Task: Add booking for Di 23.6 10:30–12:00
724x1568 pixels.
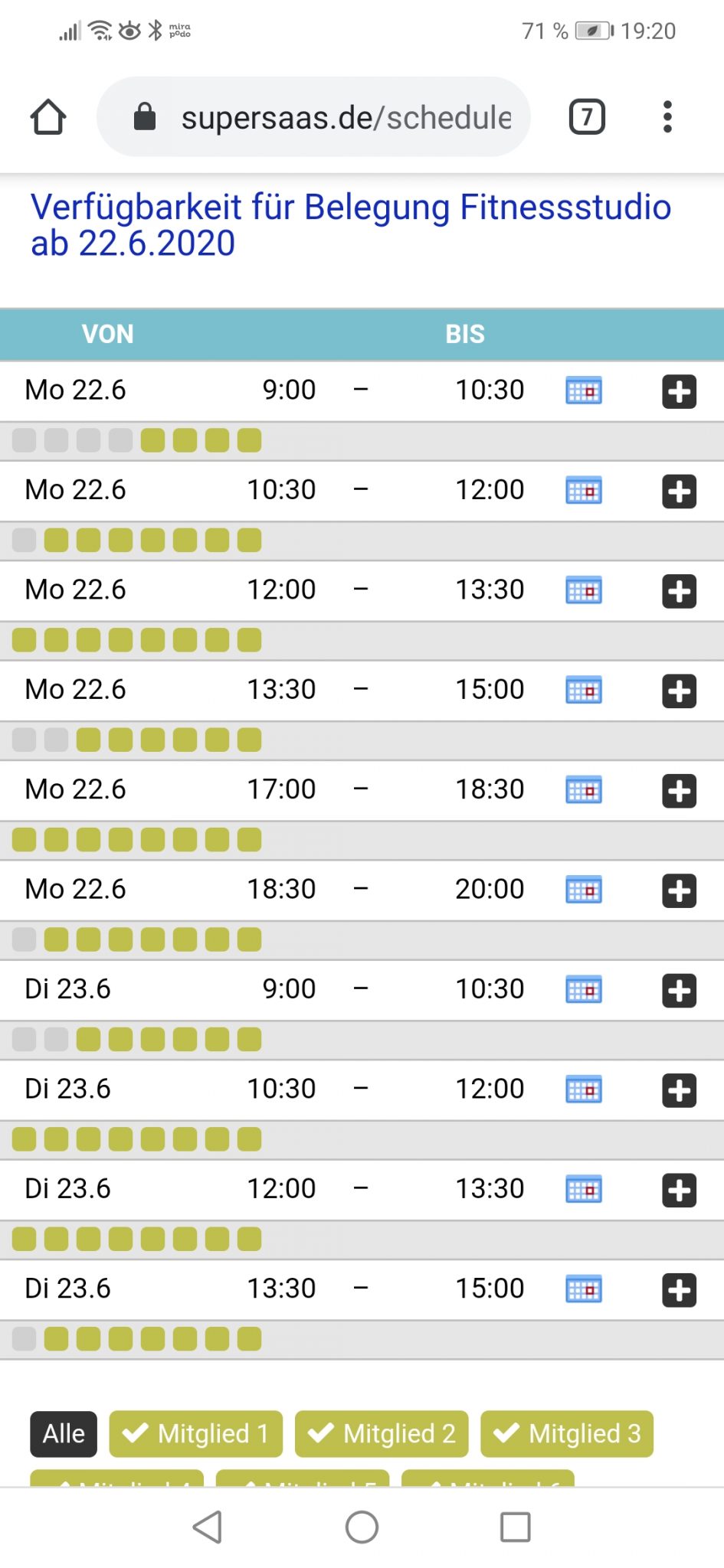Action: [x=679, y=1090]
